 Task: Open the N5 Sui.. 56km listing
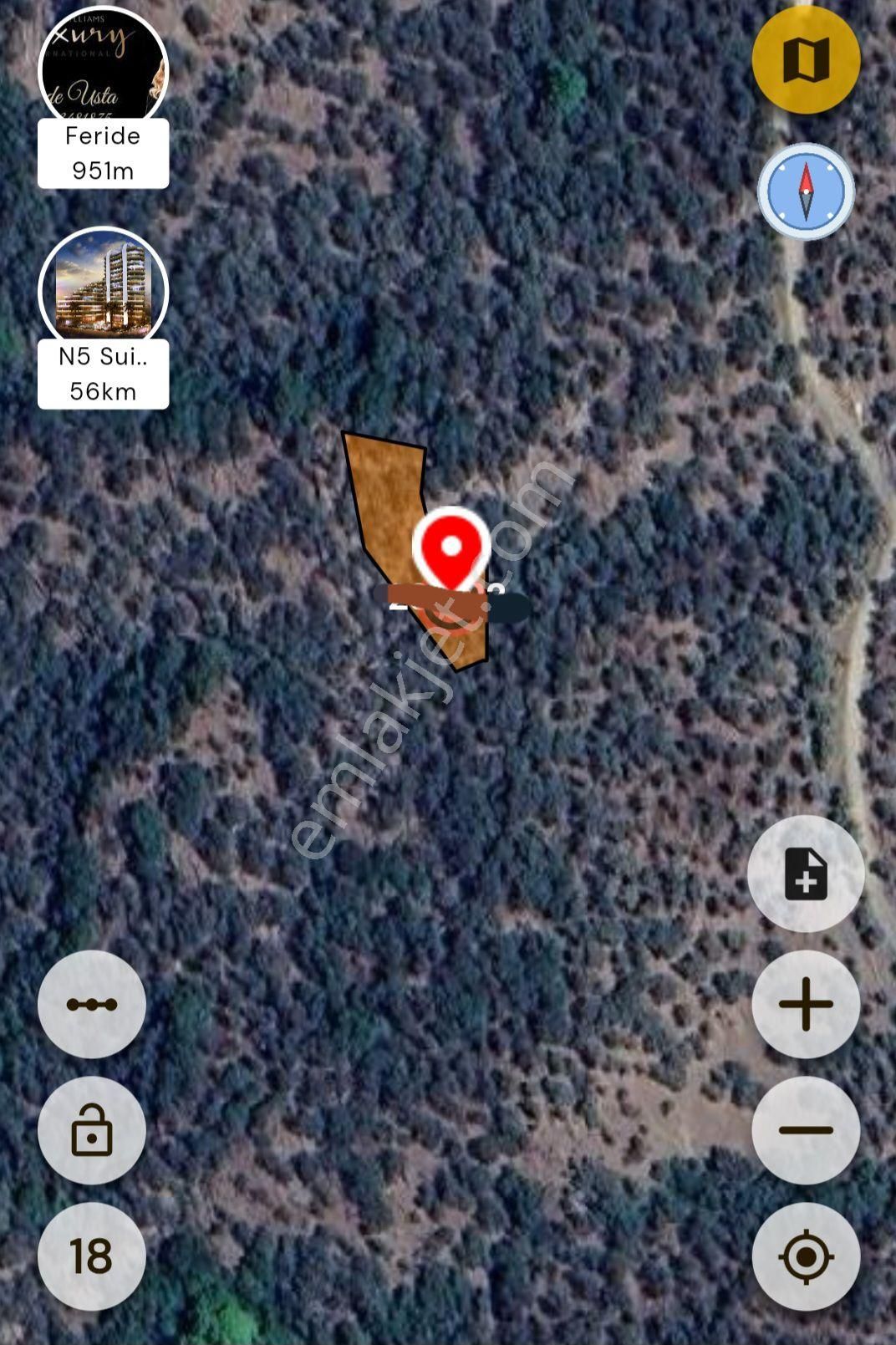[103, 318]
